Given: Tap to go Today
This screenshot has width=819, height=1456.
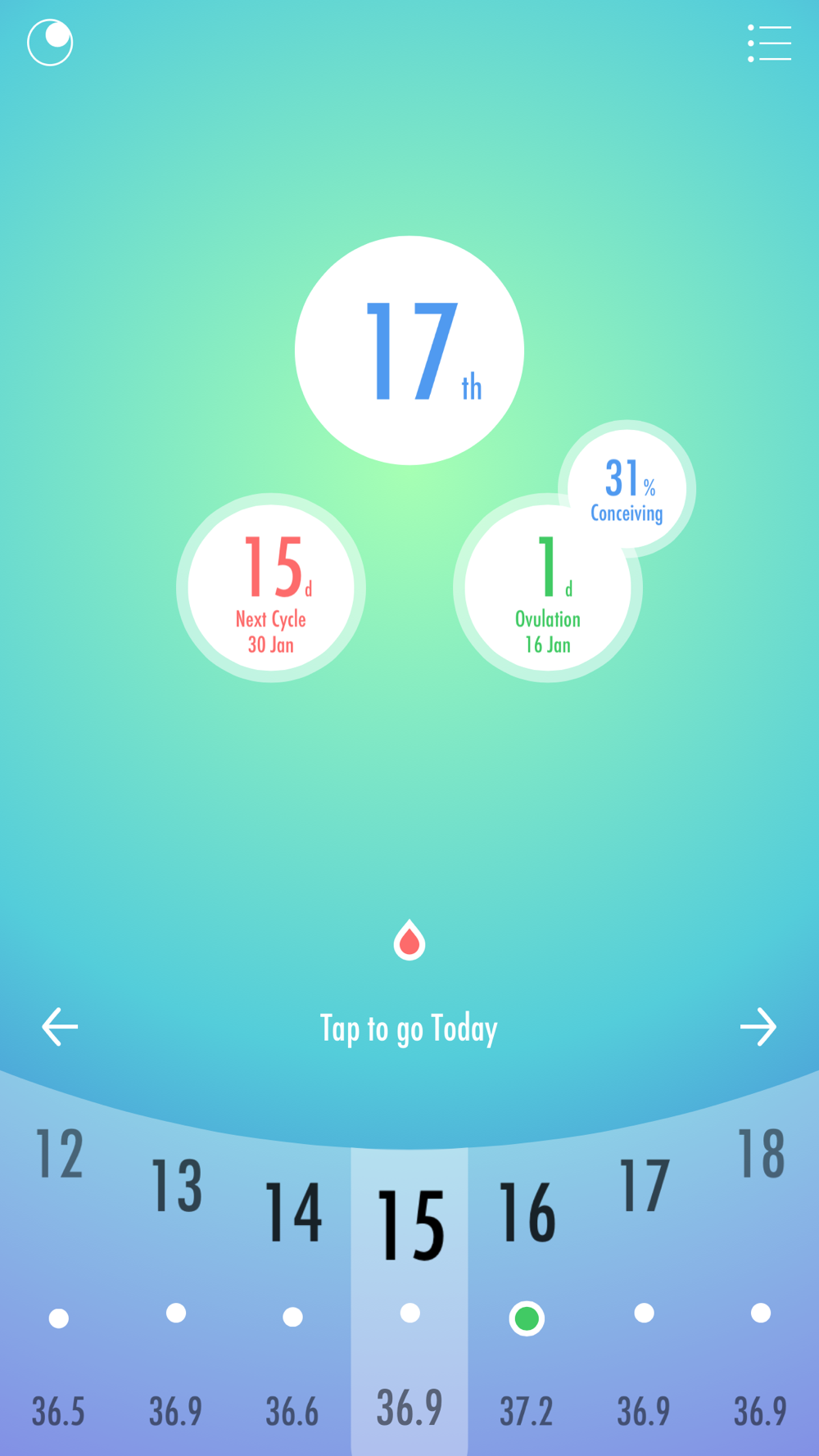Looking at the screenshot, I should (x=409, y=1029).
